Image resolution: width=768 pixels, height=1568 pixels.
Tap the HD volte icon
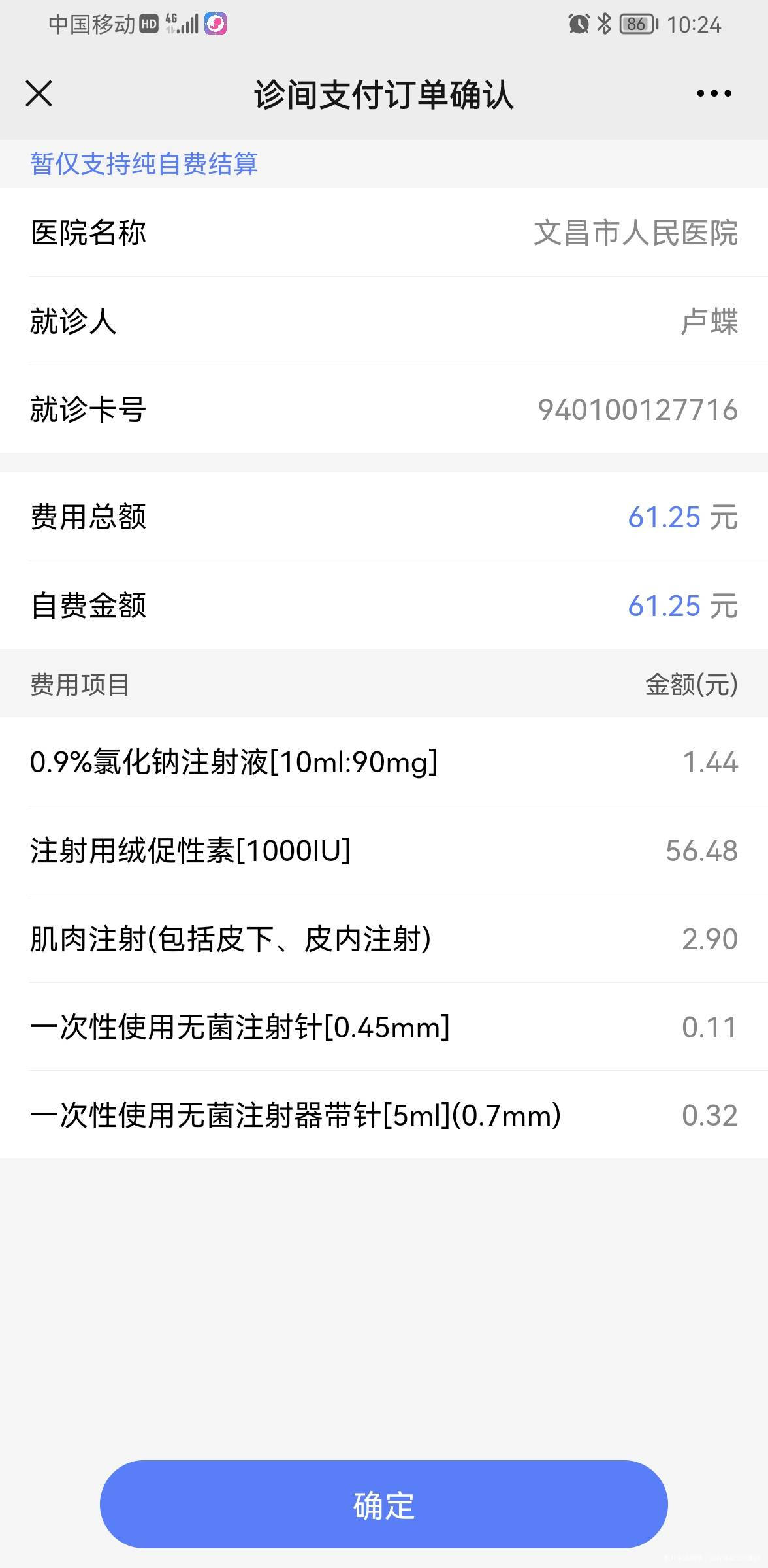click(147, 24)
